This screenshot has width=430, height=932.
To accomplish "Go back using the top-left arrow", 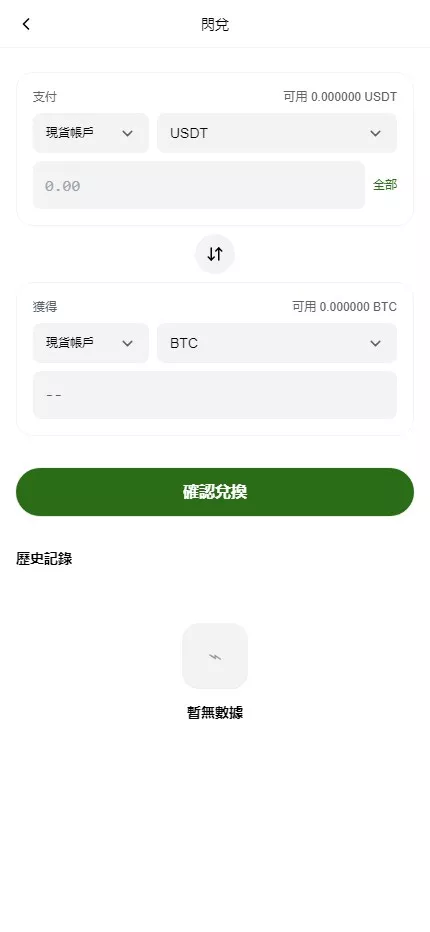I will (x=26, y=24).
